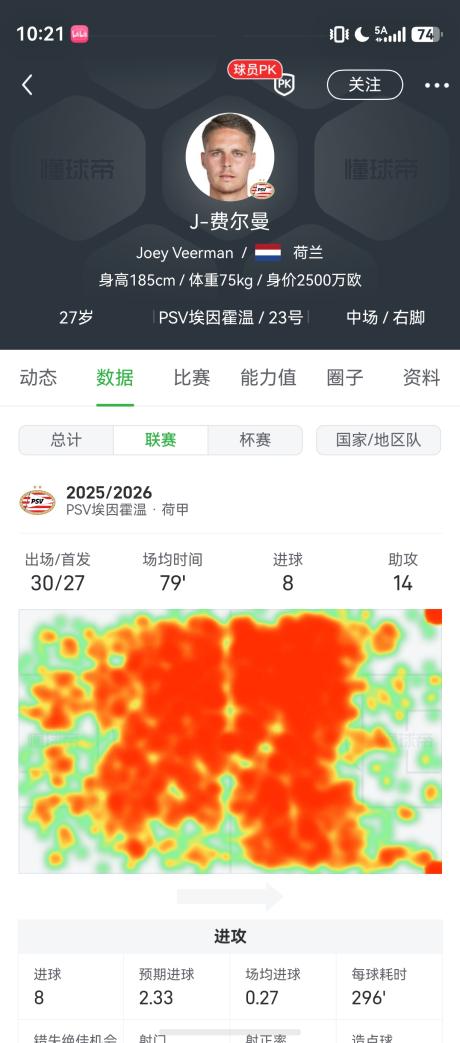Show 国家/地区队 statistics

click(x=378, y=440)
